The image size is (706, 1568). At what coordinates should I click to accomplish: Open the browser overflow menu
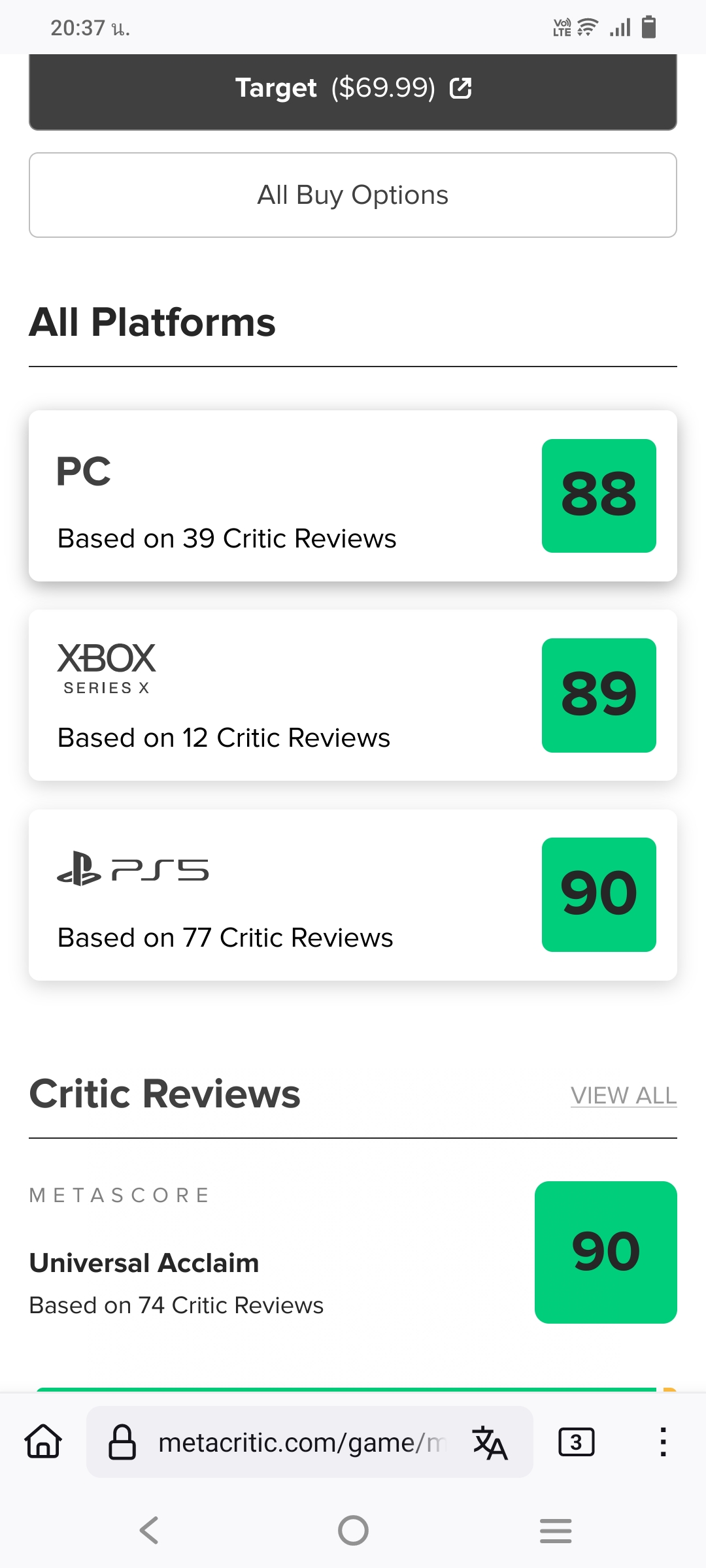[663, 1442]
